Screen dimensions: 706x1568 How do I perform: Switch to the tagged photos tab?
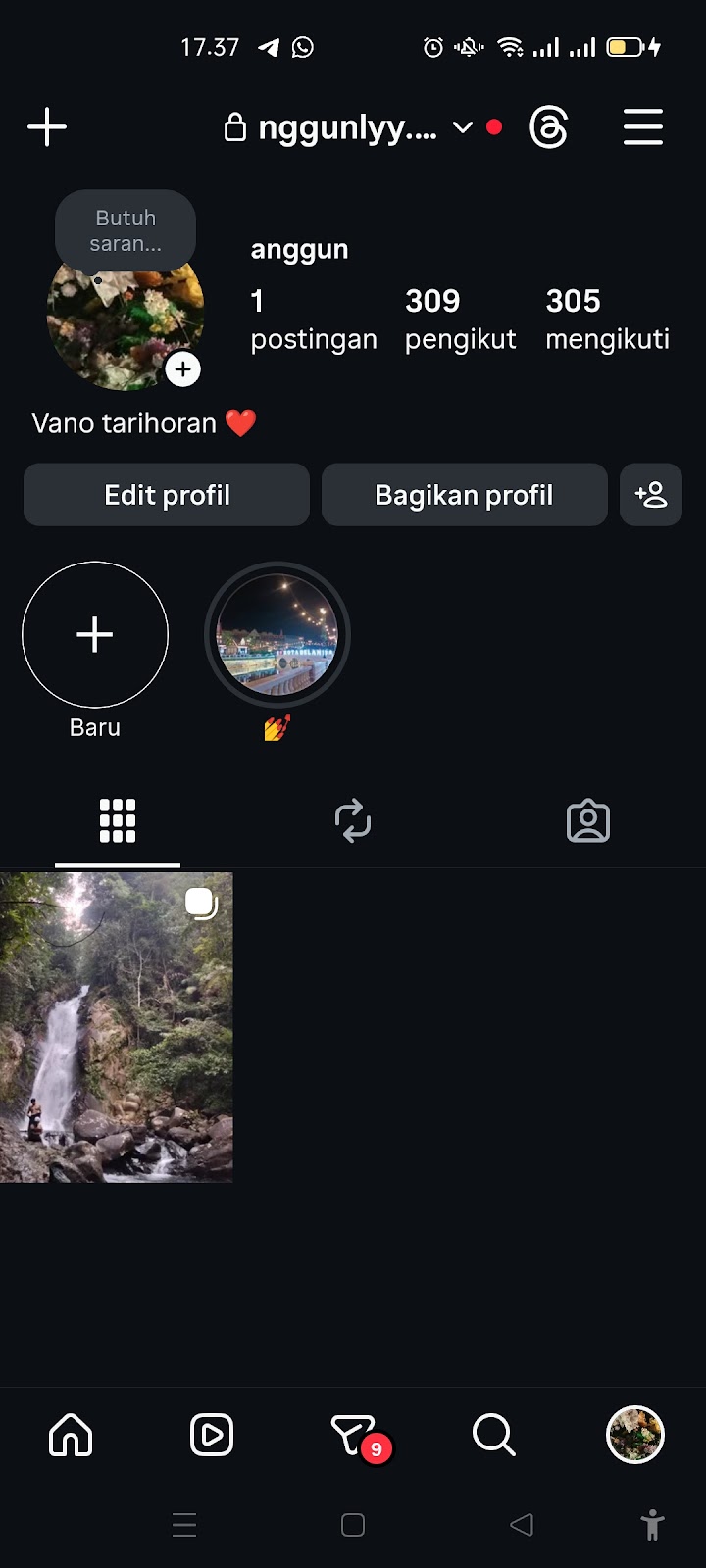coord(588,820)
